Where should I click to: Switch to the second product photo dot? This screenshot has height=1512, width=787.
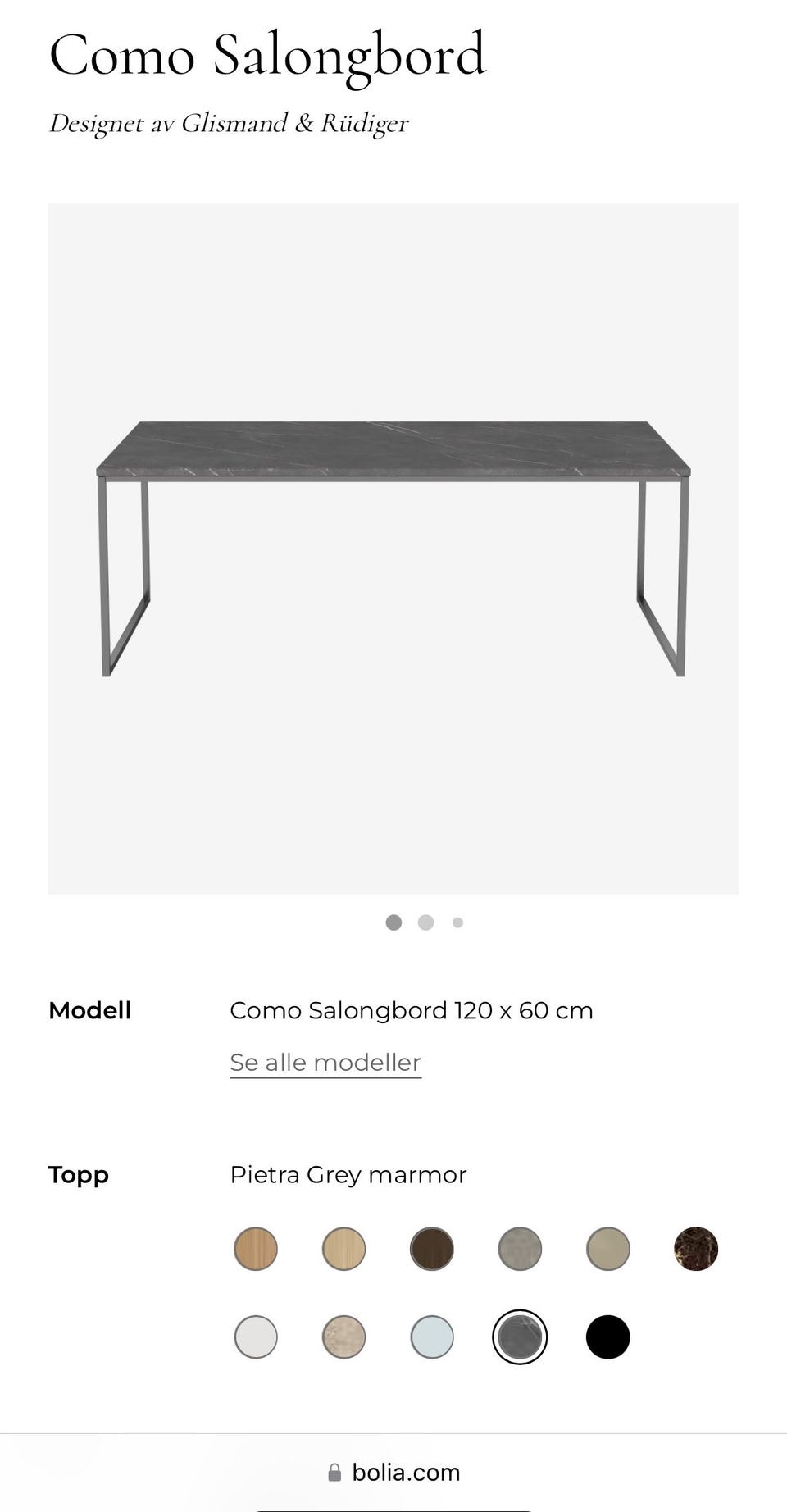coord(425,922)
